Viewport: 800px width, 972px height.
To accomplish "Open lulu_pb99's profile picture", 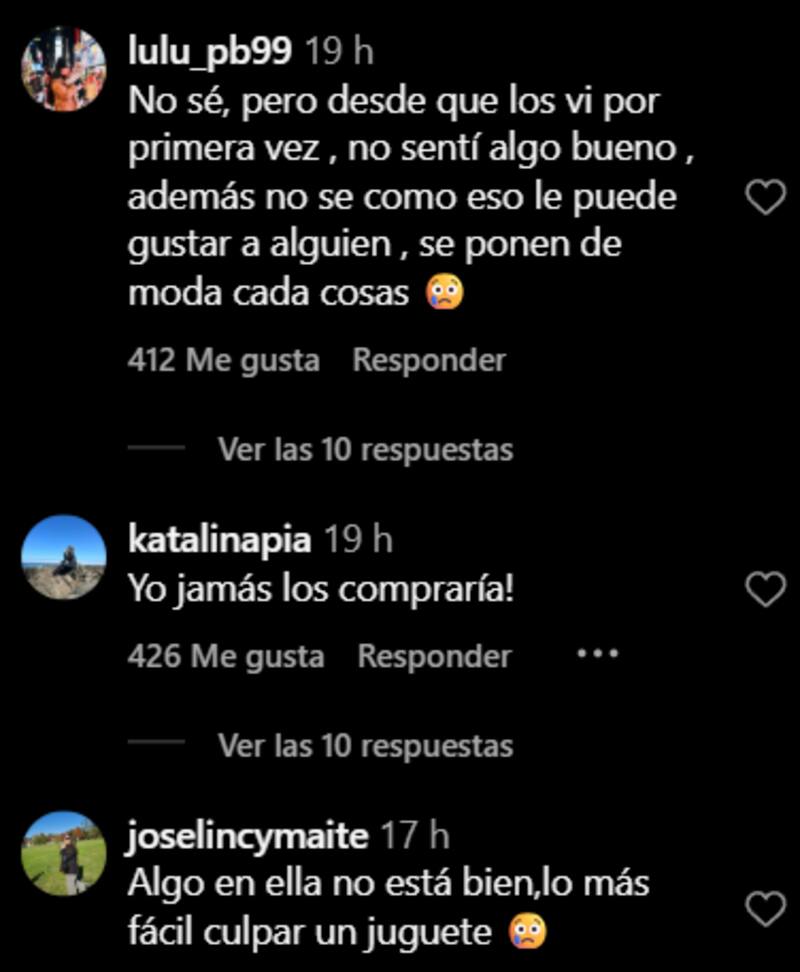I will pyautogui.click(x=65, y=69).
